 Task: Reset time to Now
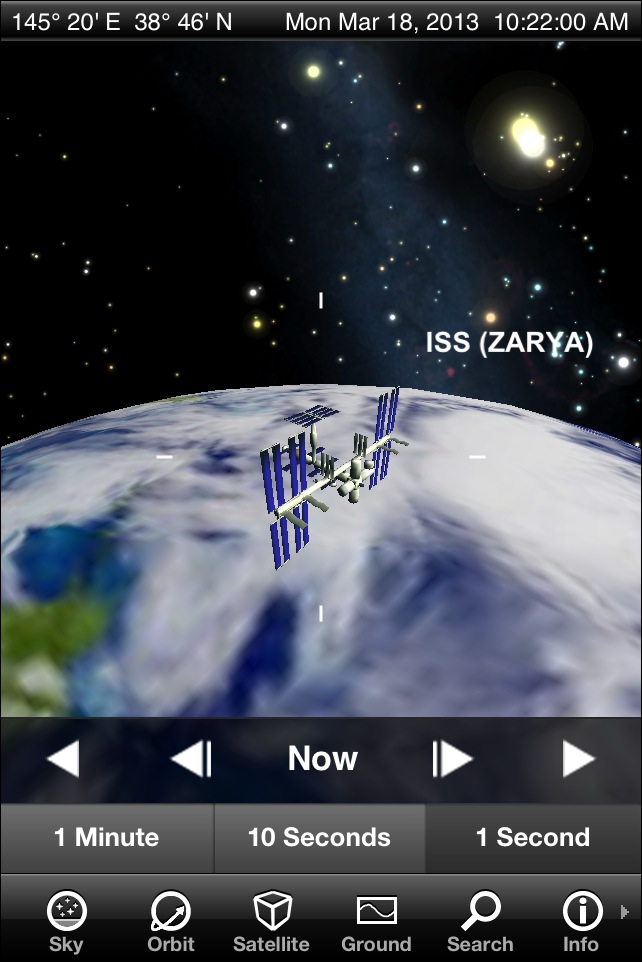(322, 759)
